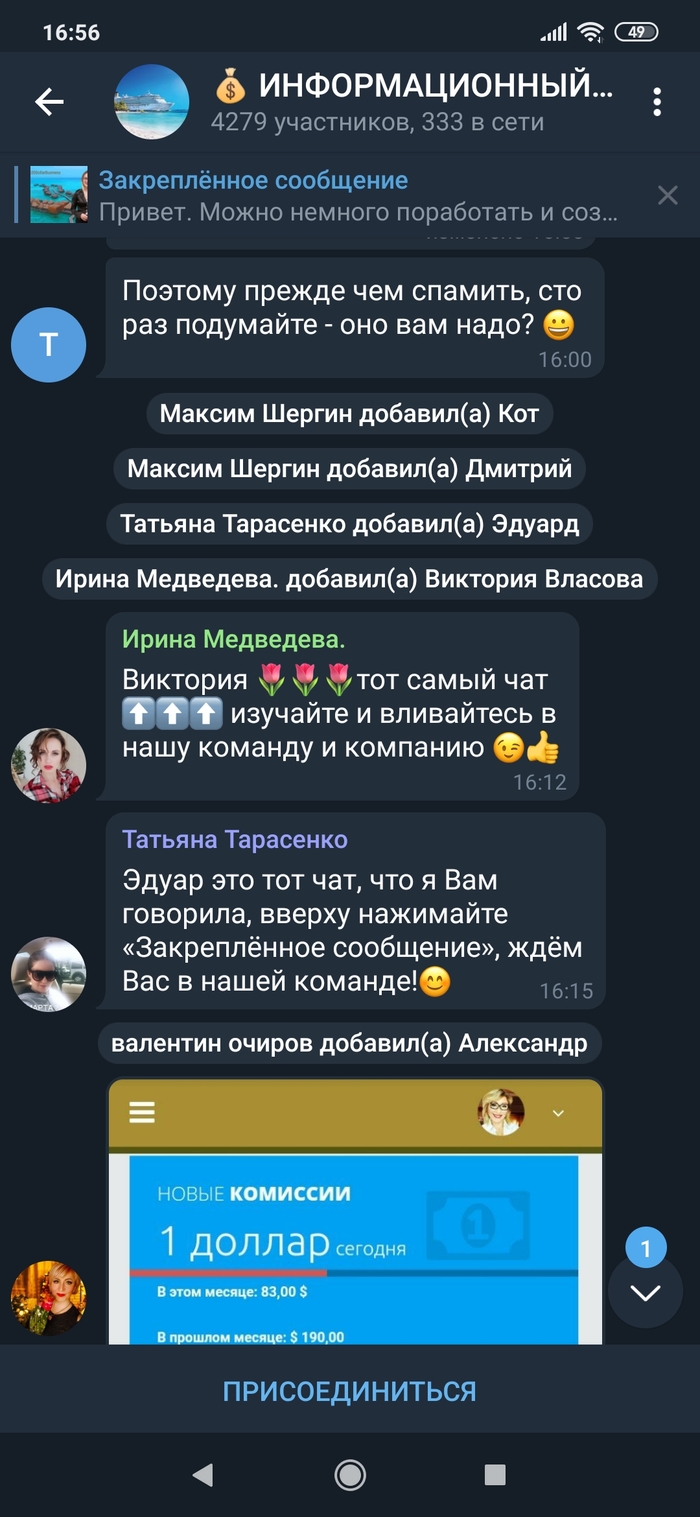Screen dimensions: 700x1517
Task: Open the recent apps view
Action: [495, 1474]
